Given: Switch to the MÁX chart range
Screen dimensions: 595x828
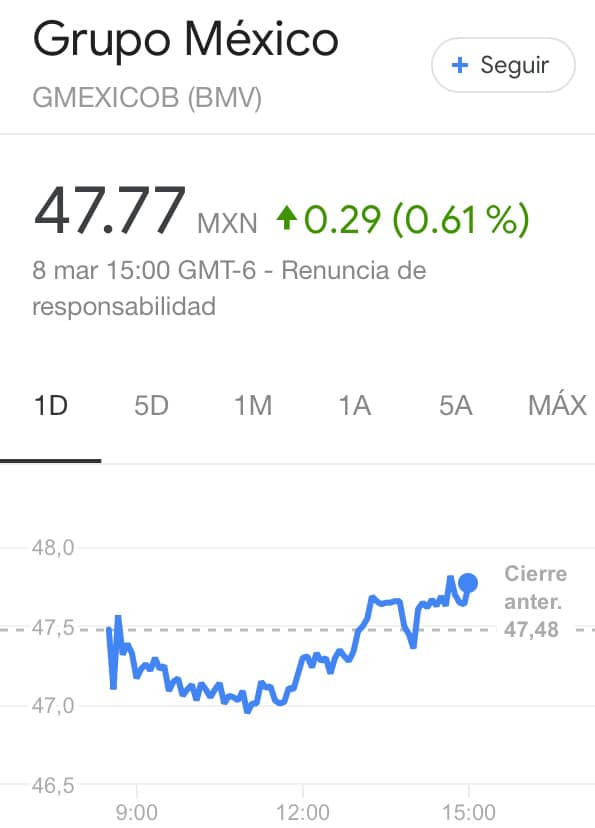Looking at the screenshot, I should click(x=558, y=406).
